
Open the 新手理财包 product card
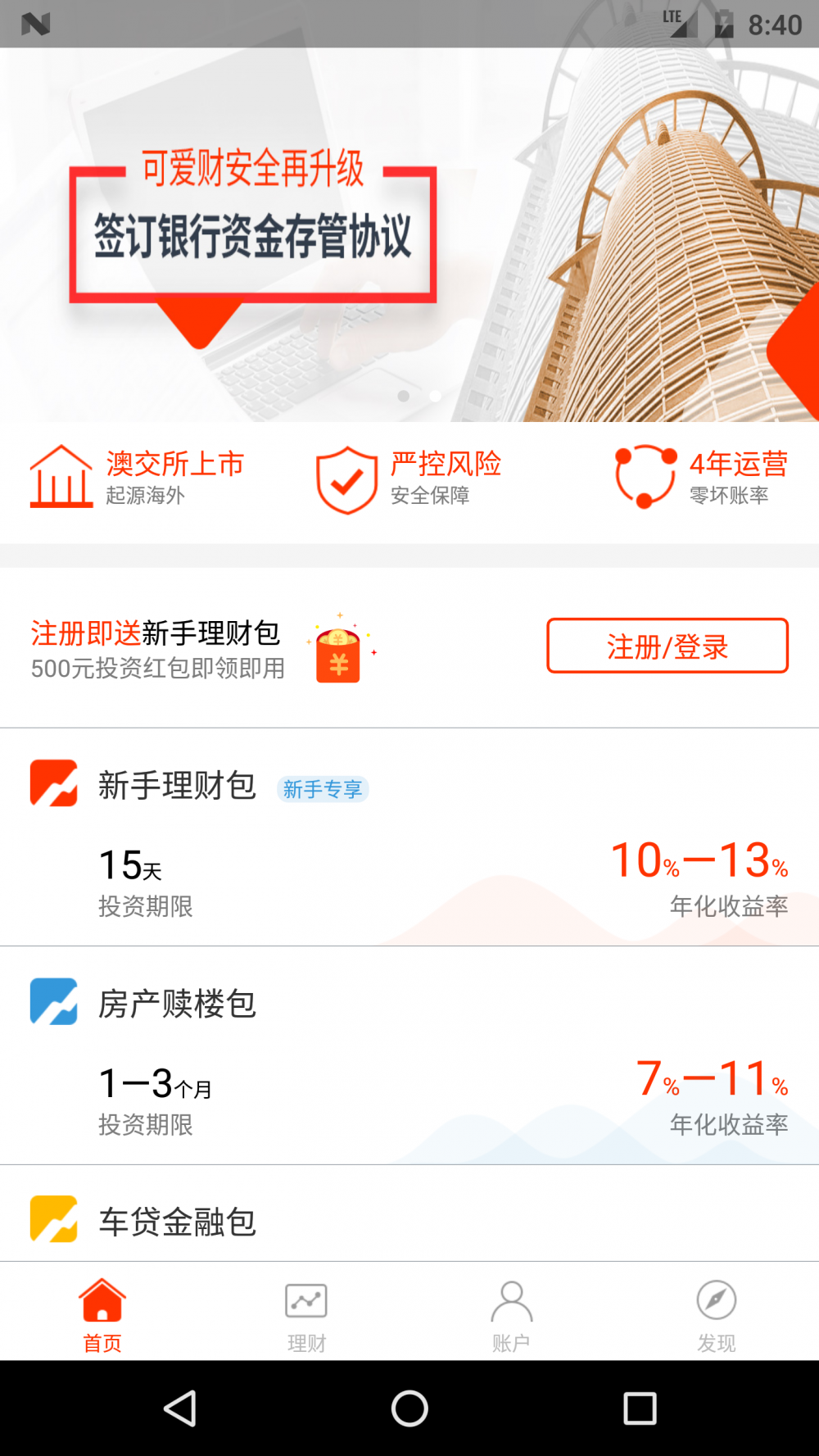pyautogui.click(x=409, y=837)
